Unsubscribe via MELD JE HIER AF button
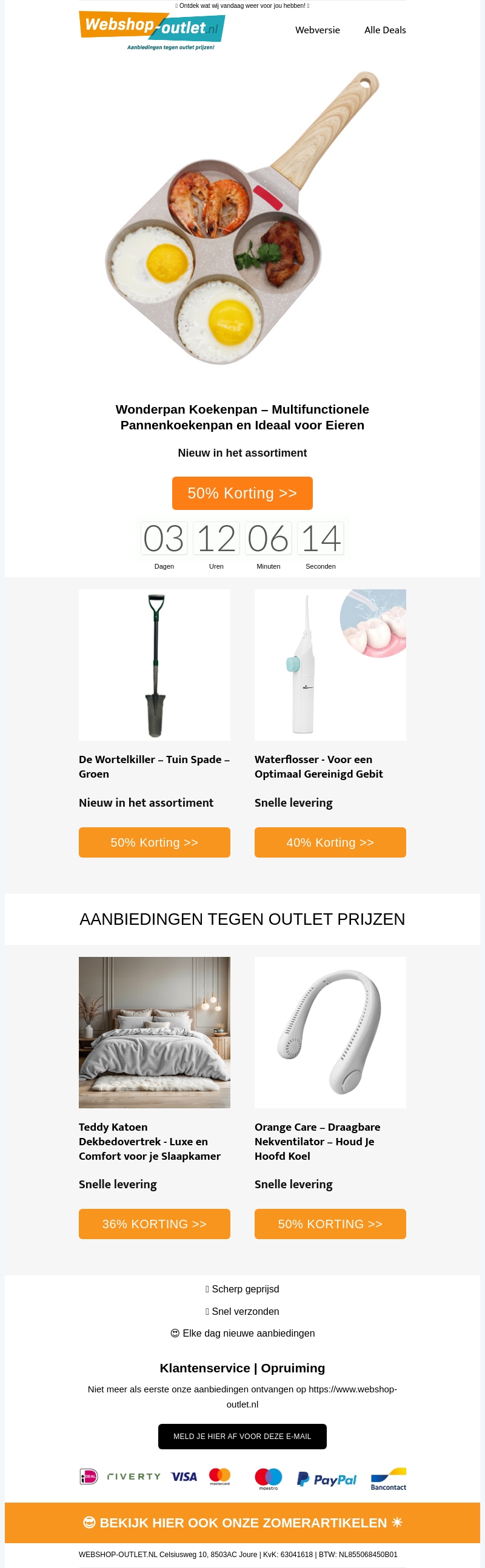The image size is (485, 1568). [242, 1437]
